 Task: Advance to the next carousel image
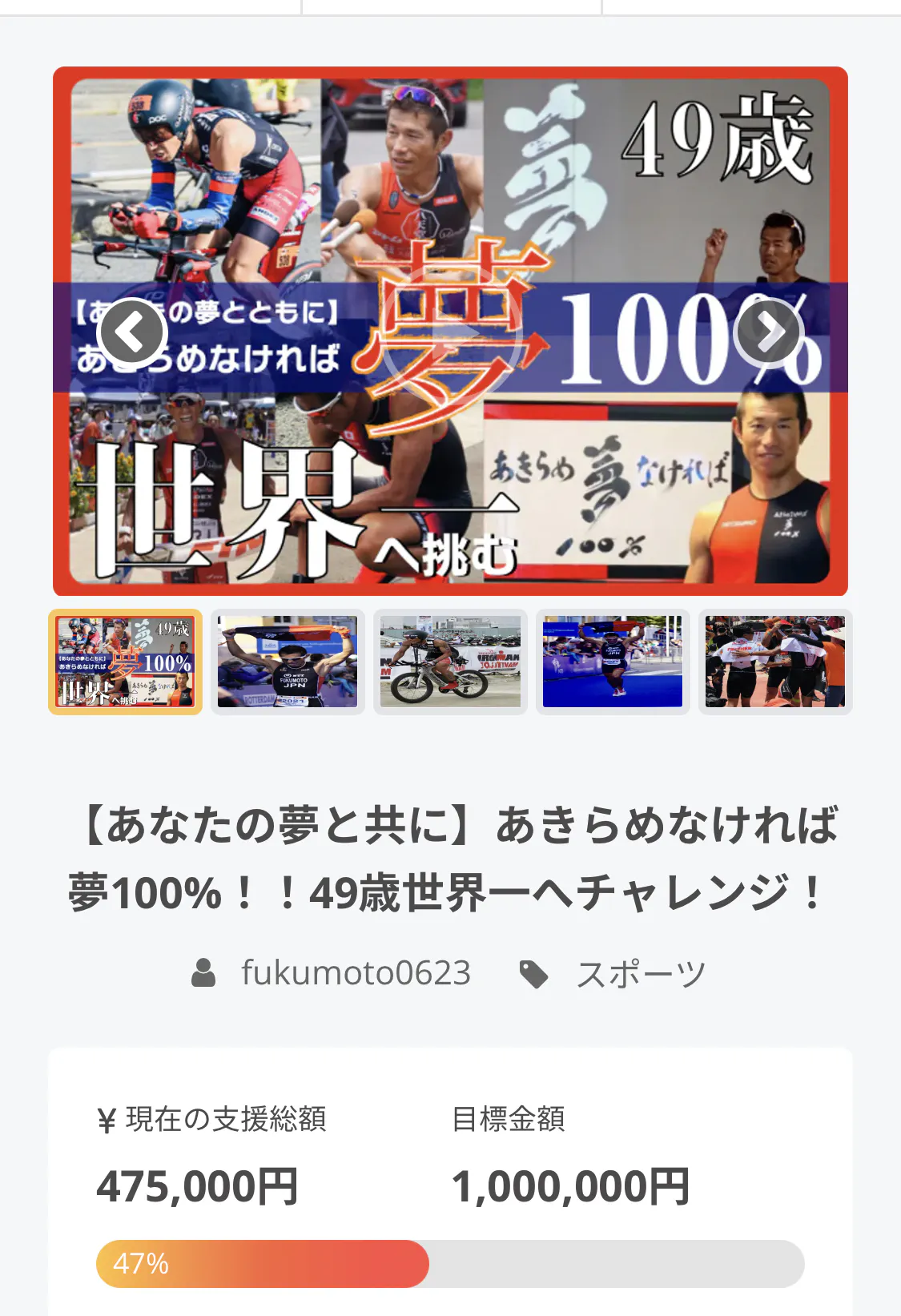pyautogui.click(x=769, y=332)
